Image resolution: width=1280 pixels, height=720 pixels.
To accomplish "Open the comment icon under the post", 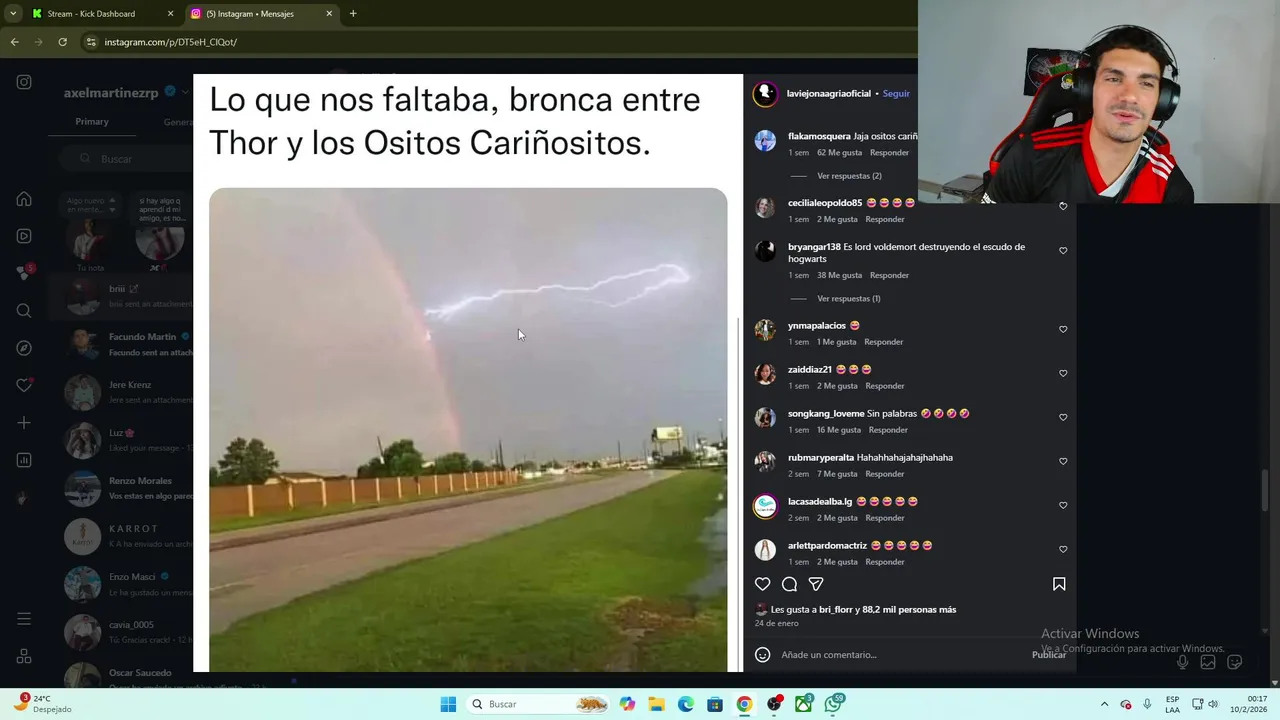I will pyautogui.click(x=789, y=584).
